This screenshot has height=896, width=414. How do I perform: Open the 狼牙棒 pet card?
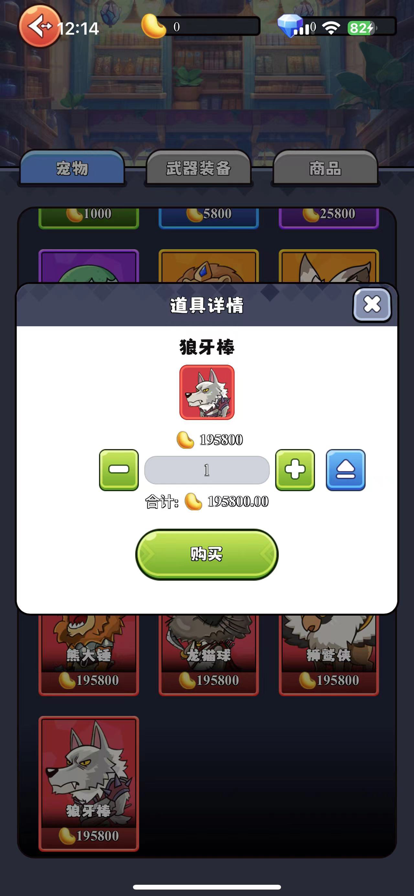[89, 783]
